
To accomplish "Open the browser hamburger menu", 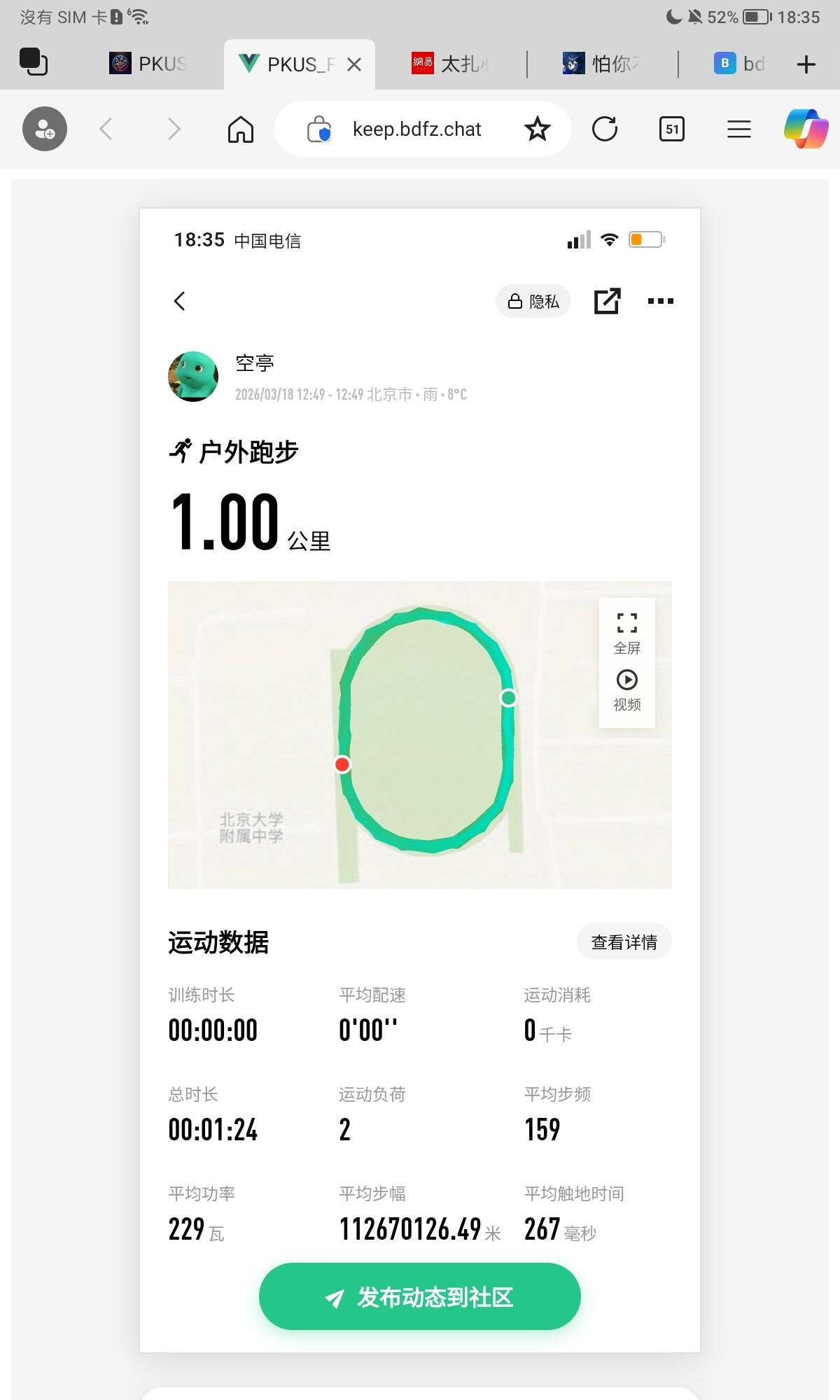I will 739,129.
